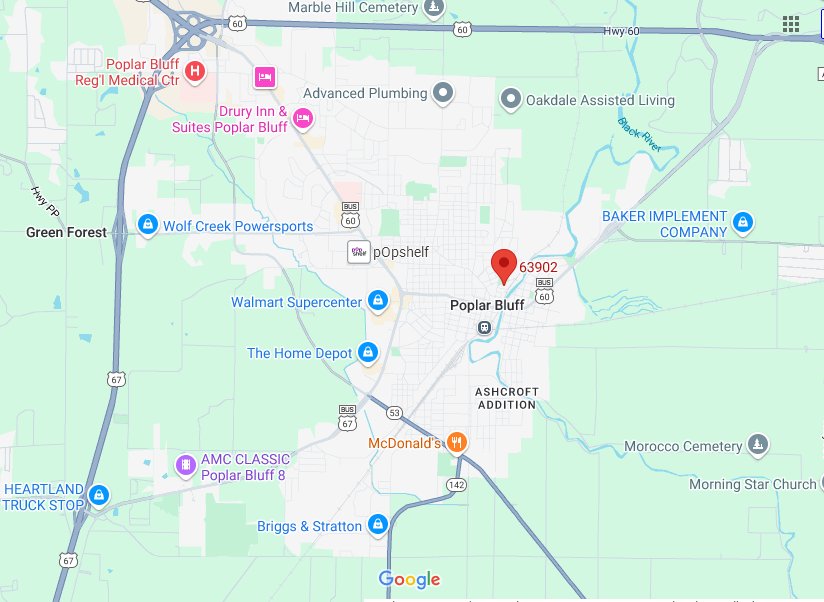Image resolution: width=824 pixels, height=602 pixels.
Task: Open the McDonald's restaurant marker
Action: (456, 441)
